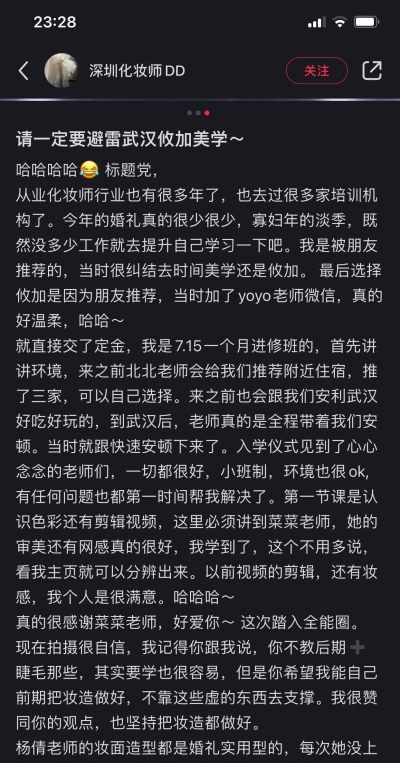Follow the author with 关注 button

click(317, 71)
